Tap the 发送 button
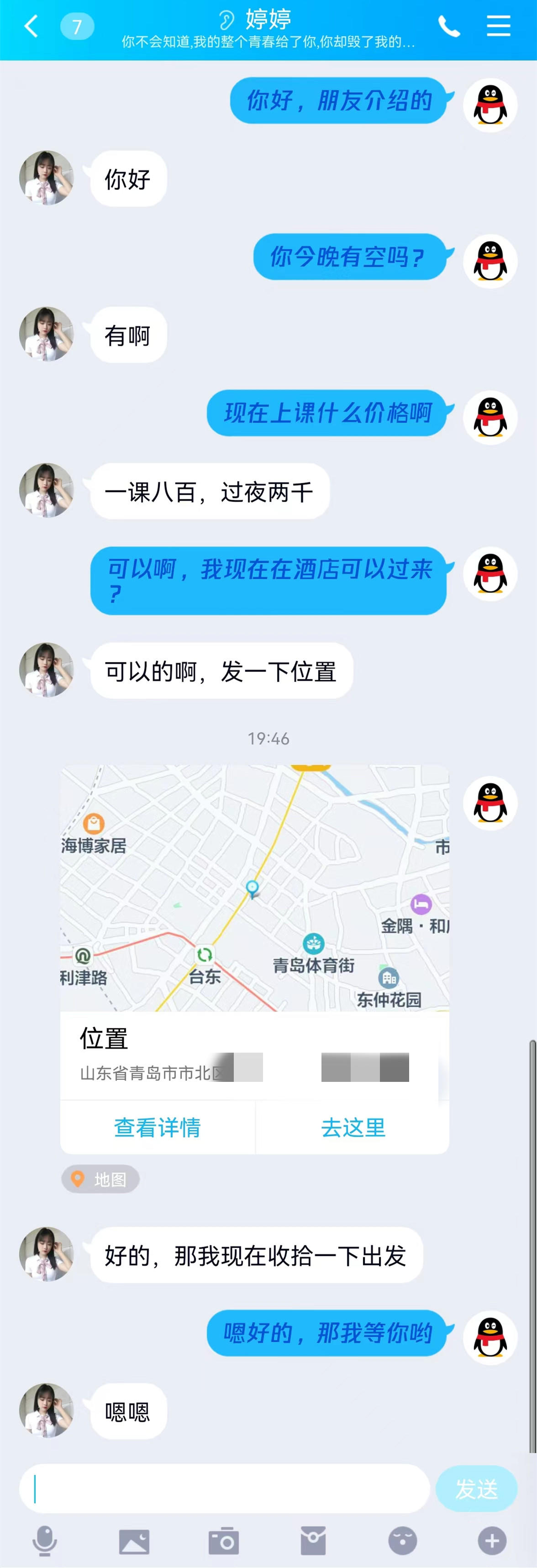 (x=476, y=1489)
